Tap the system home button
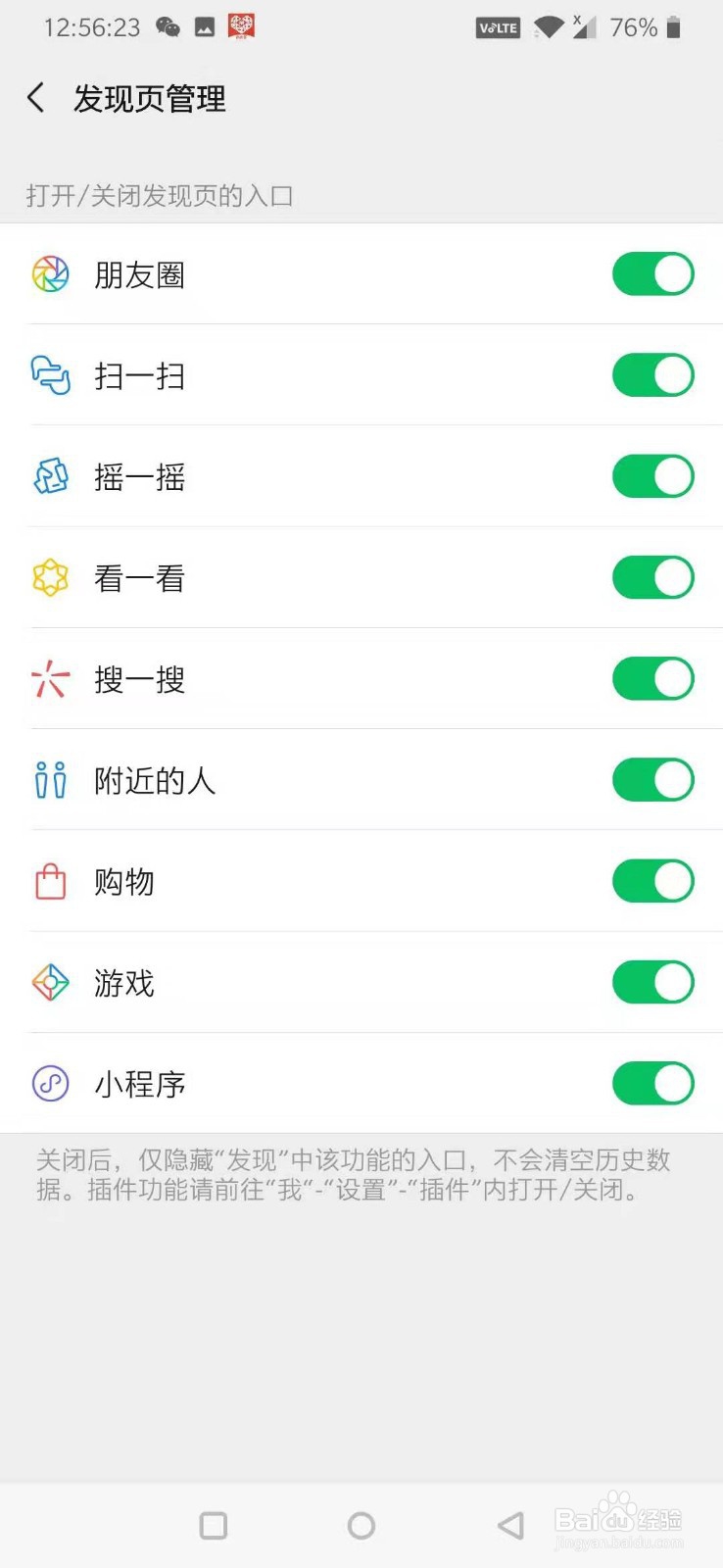The image size is (723, 1568). pyautogui.click(x=361, y=1525)
